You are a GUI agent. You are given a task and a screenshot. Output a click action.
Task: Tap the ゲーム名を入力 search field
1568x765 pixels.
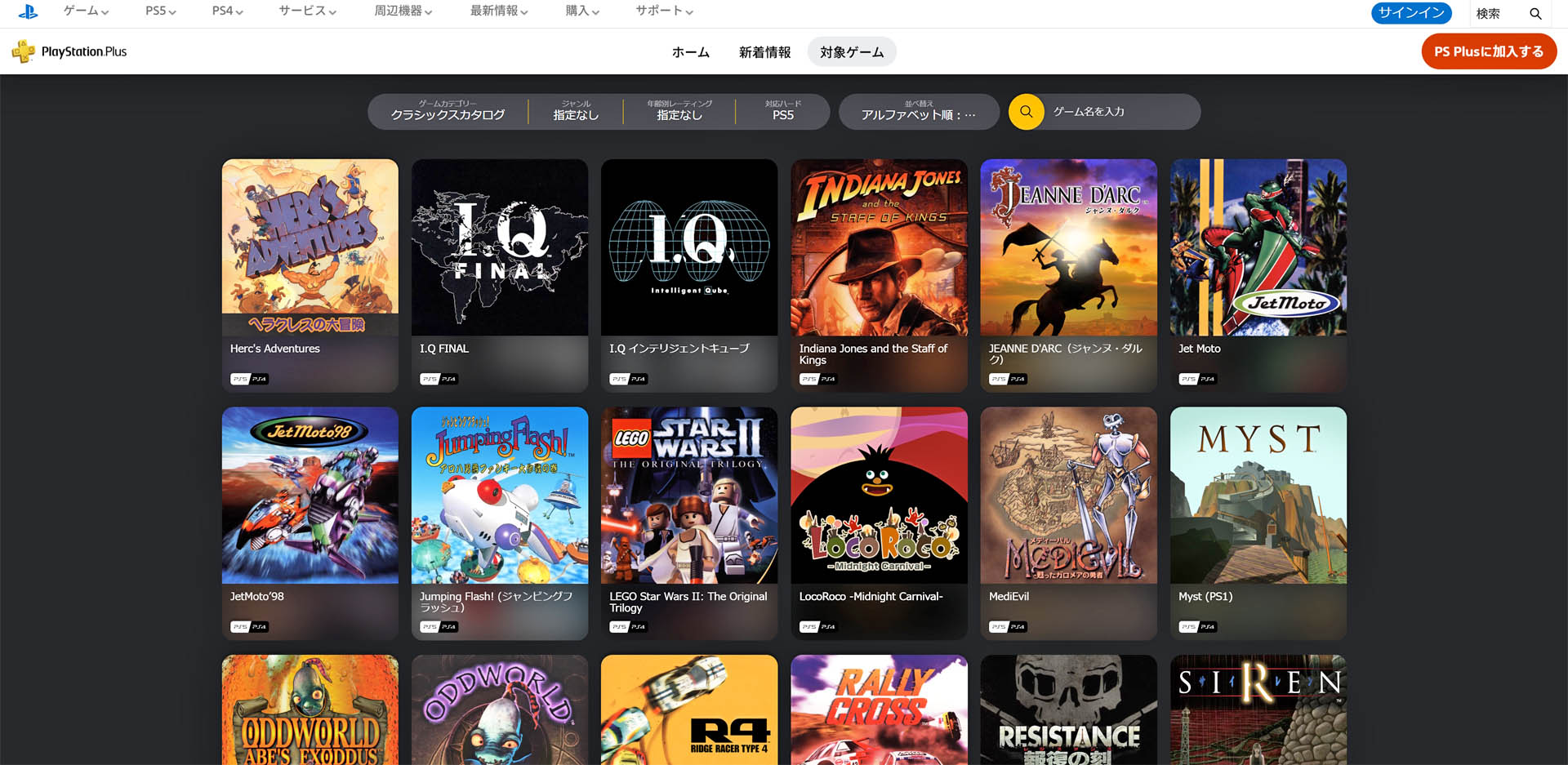tap(1119, 112)
